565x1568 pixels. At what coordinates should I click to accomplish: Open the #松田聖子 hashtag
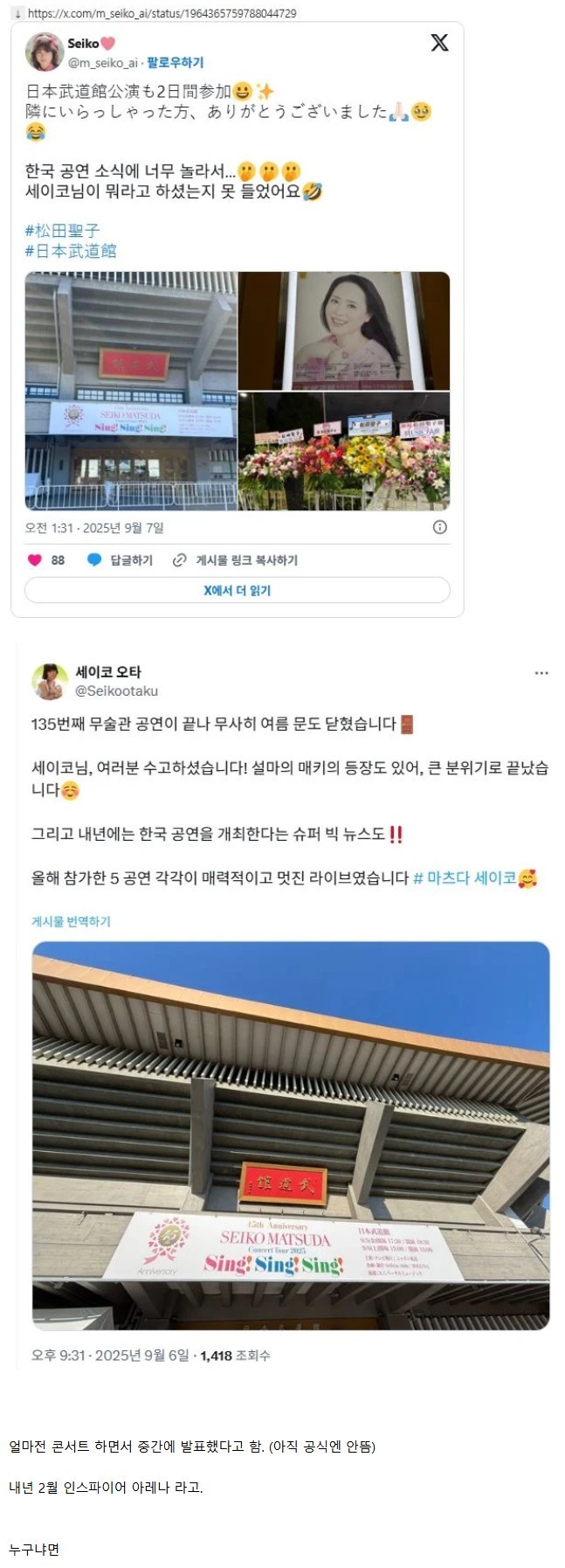point(62,231)
